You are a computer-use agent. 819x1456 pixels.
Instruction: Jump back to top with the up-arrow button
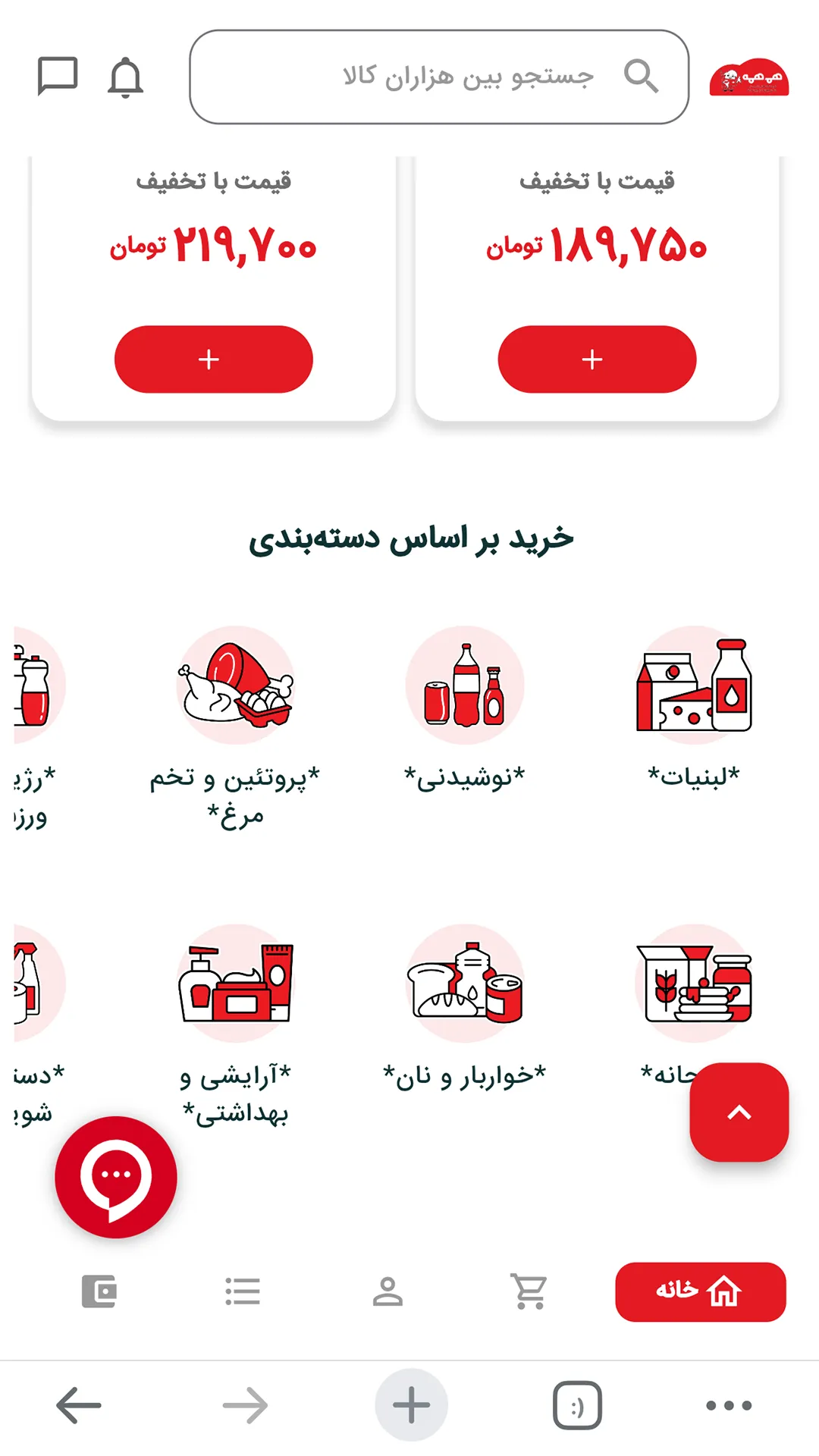tap(739, 1112)
